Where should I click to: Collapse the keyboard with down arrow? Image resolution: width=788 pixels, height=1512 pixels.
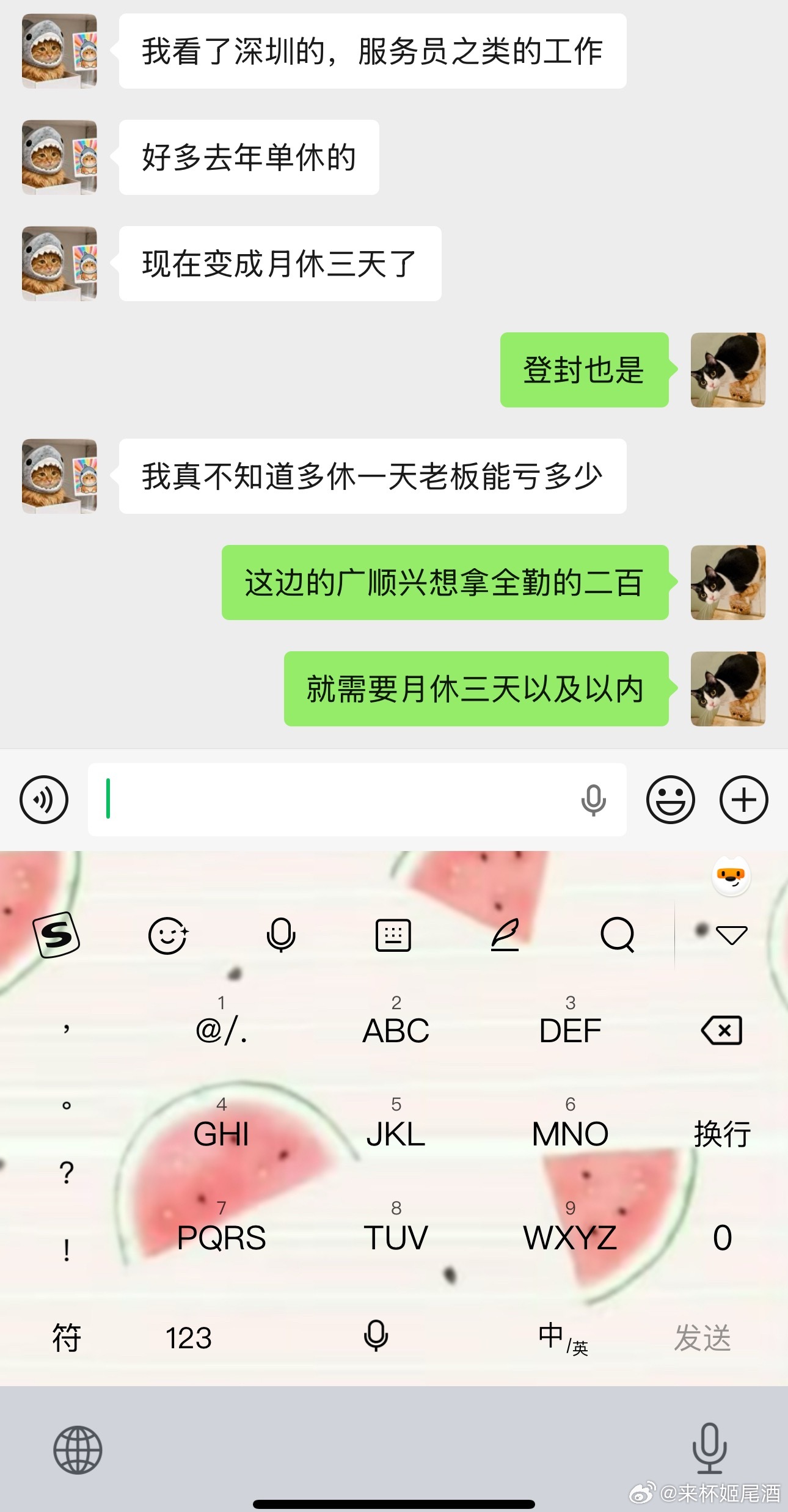click(731, 935)
